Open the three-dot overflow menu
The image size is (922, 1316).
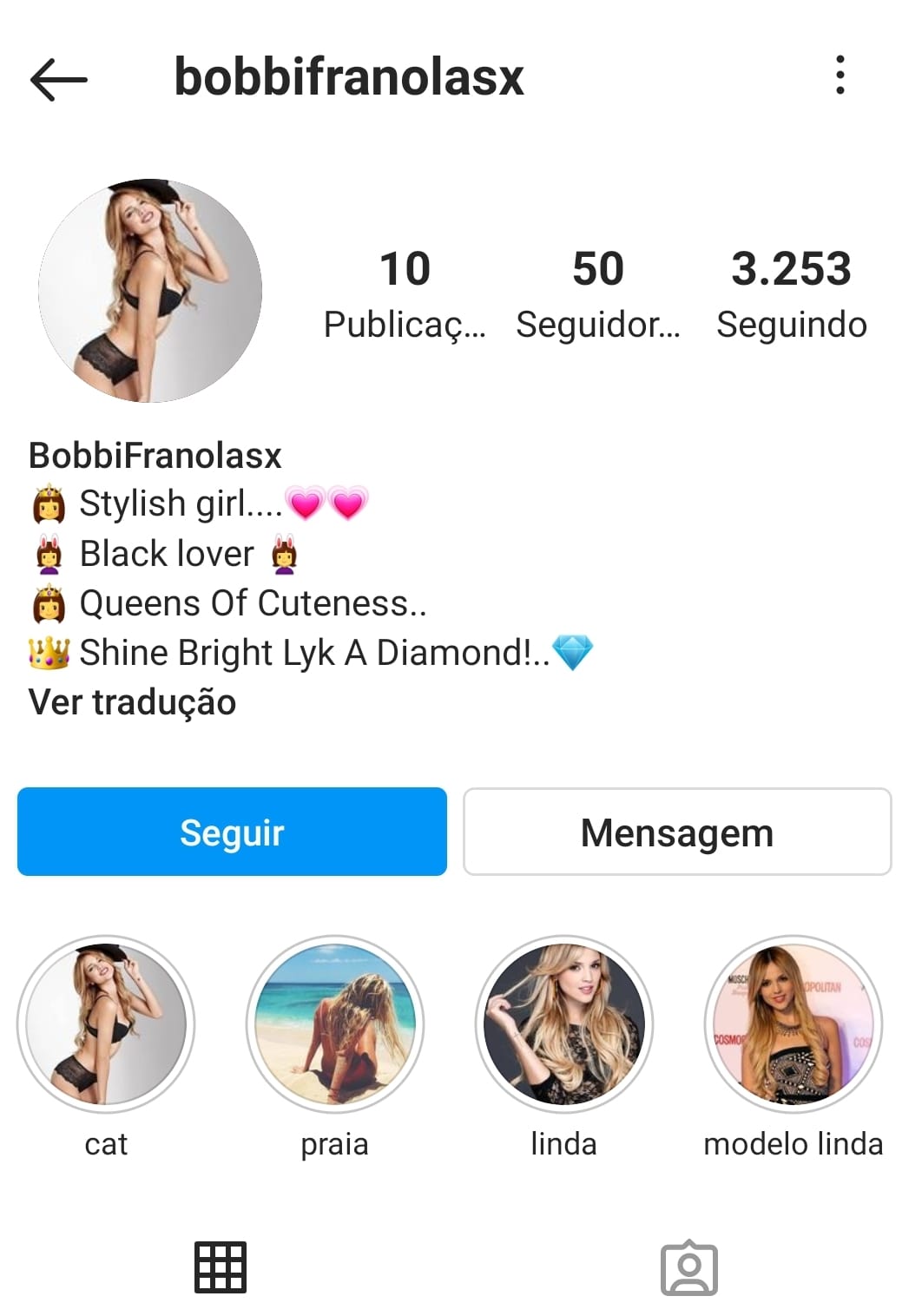click(840, 76)
